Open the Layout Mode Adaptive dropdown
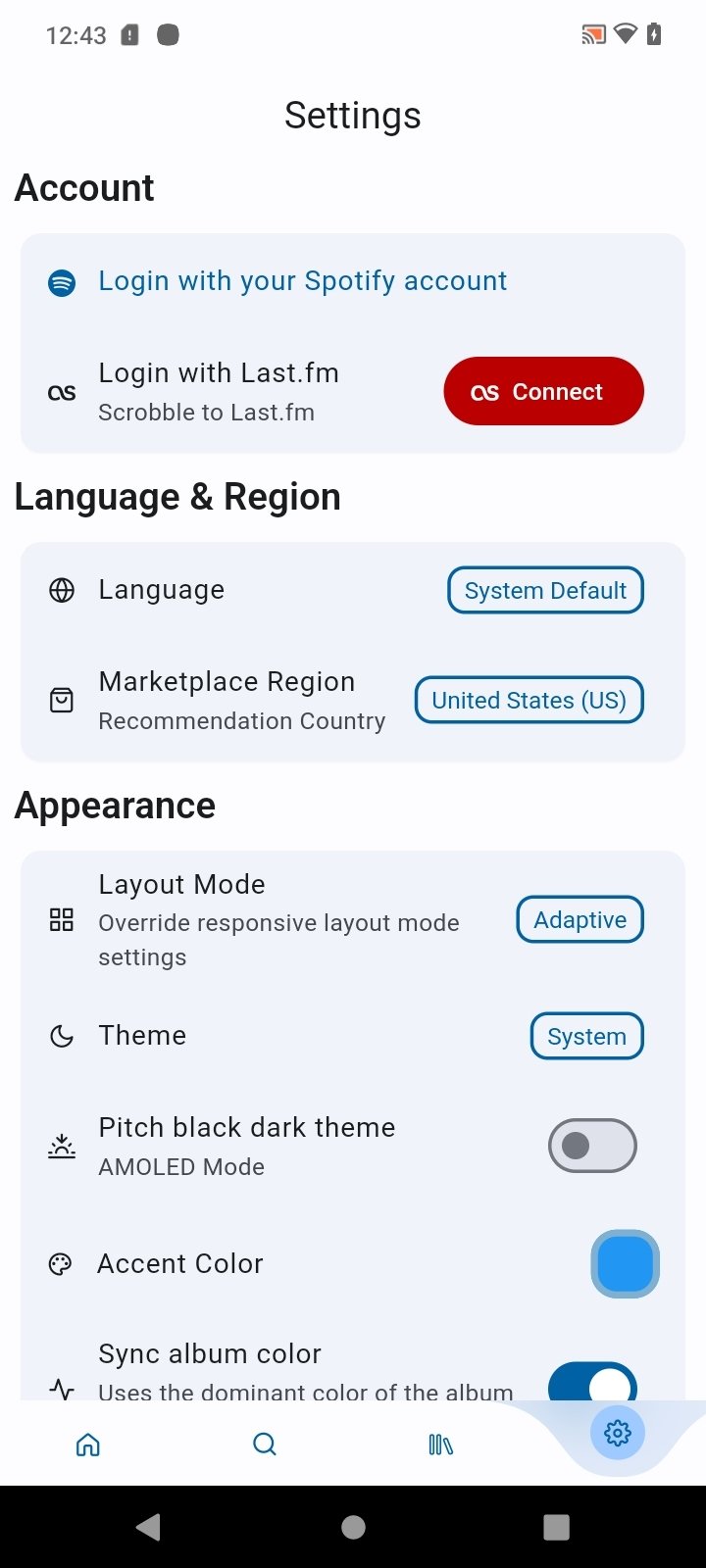This screenshot has width=706, height=1568. (x=580, y=919)
